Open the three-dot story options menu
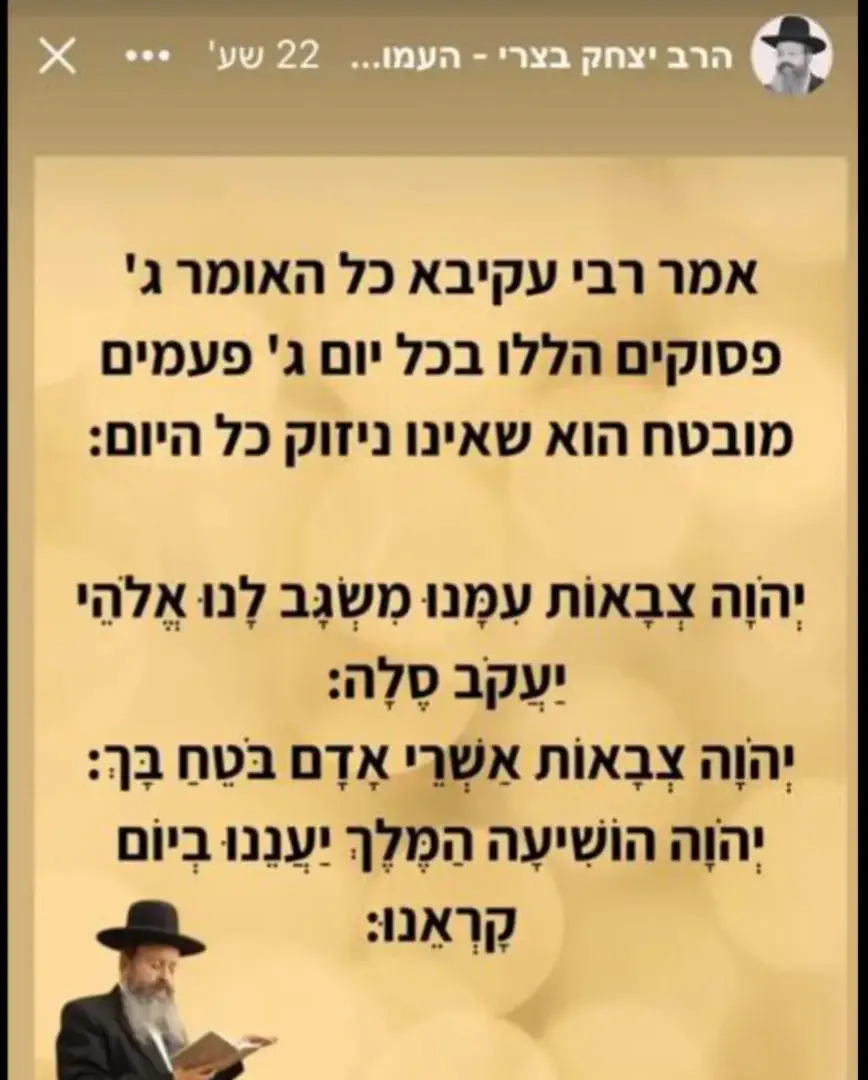868x1080 pixels. (x=145, y=56)
